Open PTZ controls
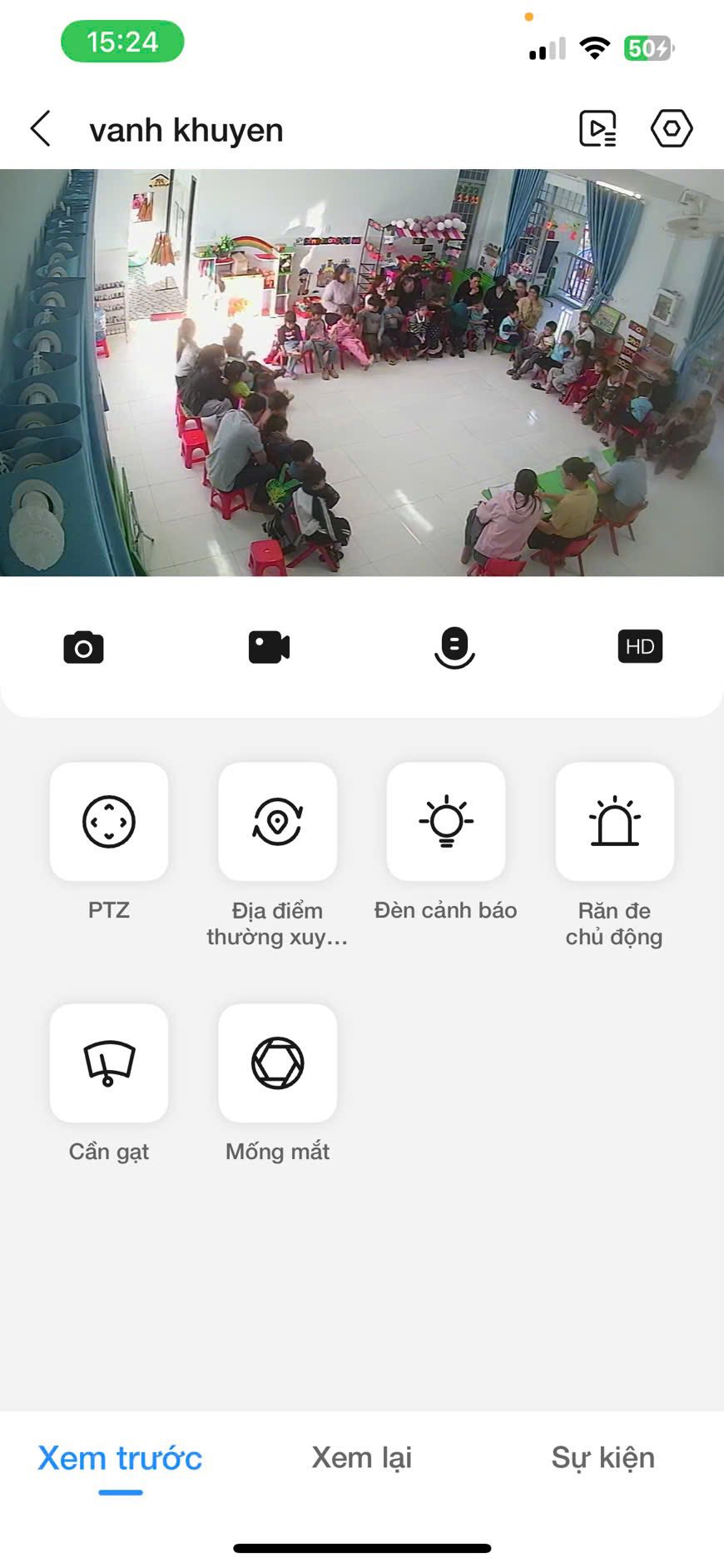 (x=109, y=822)
